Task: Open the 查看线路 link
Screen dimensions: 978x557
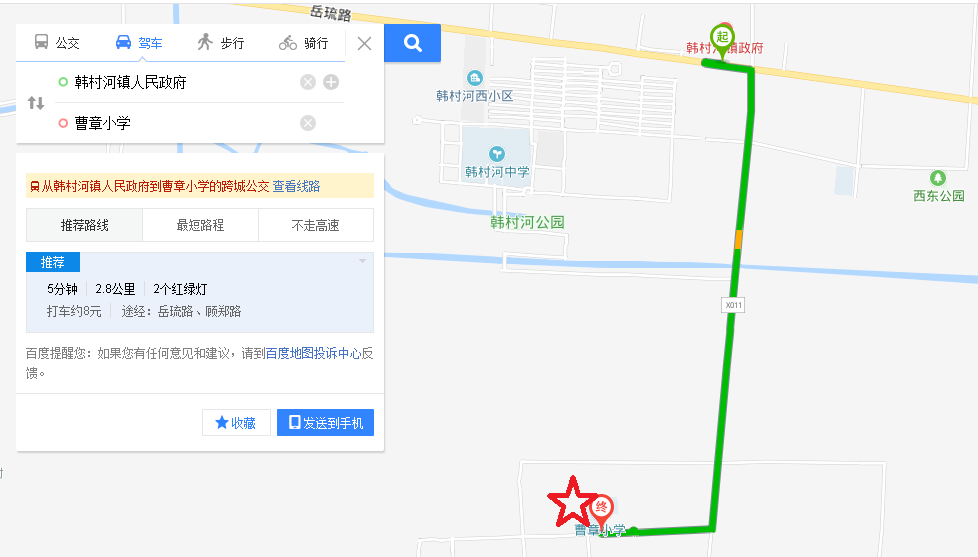Action: [296, 186]
